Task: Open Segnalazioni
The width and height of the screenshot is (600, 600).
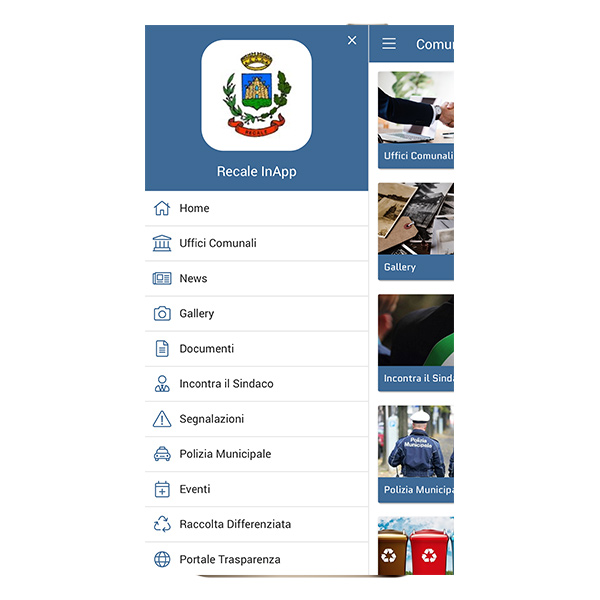Action: [x=211, y=419]
